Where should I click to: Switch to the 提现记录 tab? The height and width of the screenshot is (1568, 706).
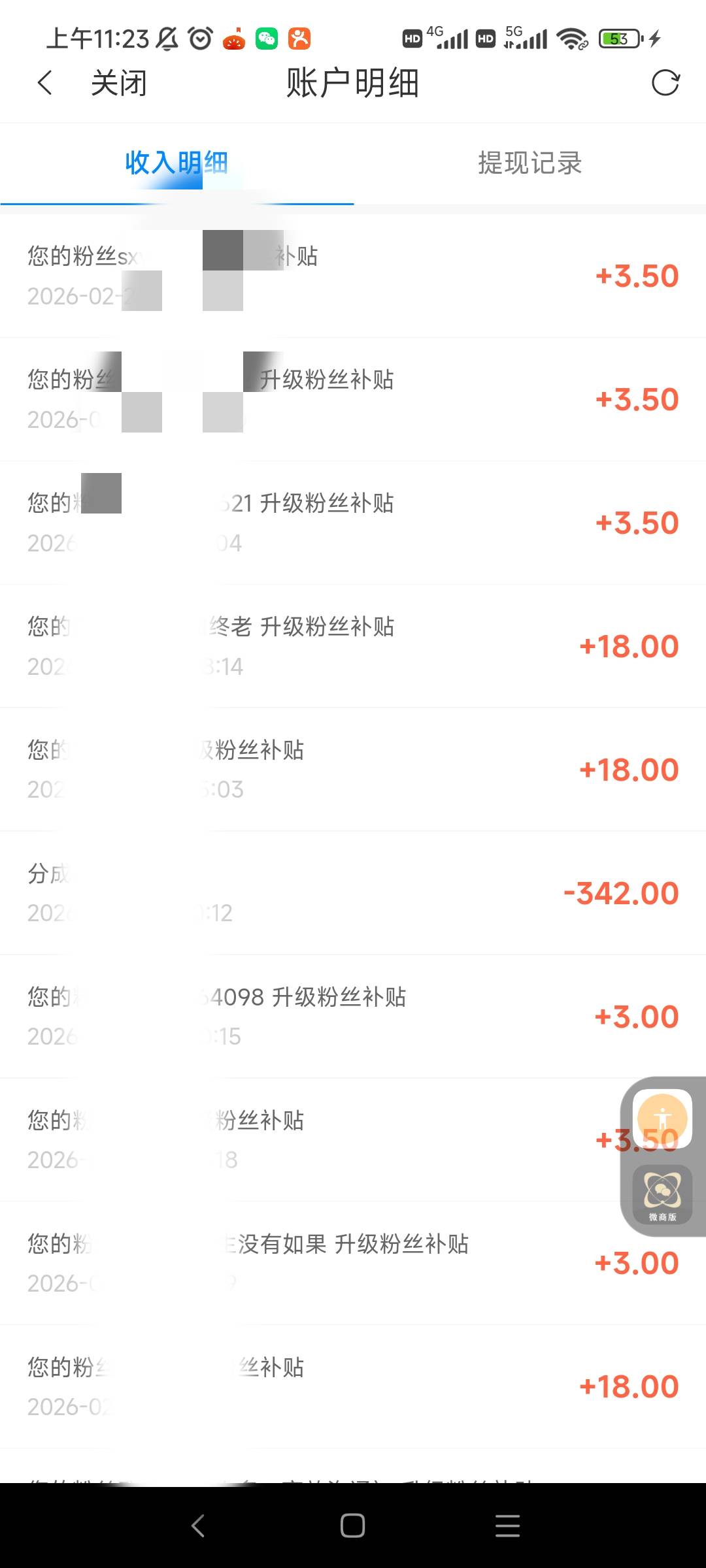coord(529,163)
